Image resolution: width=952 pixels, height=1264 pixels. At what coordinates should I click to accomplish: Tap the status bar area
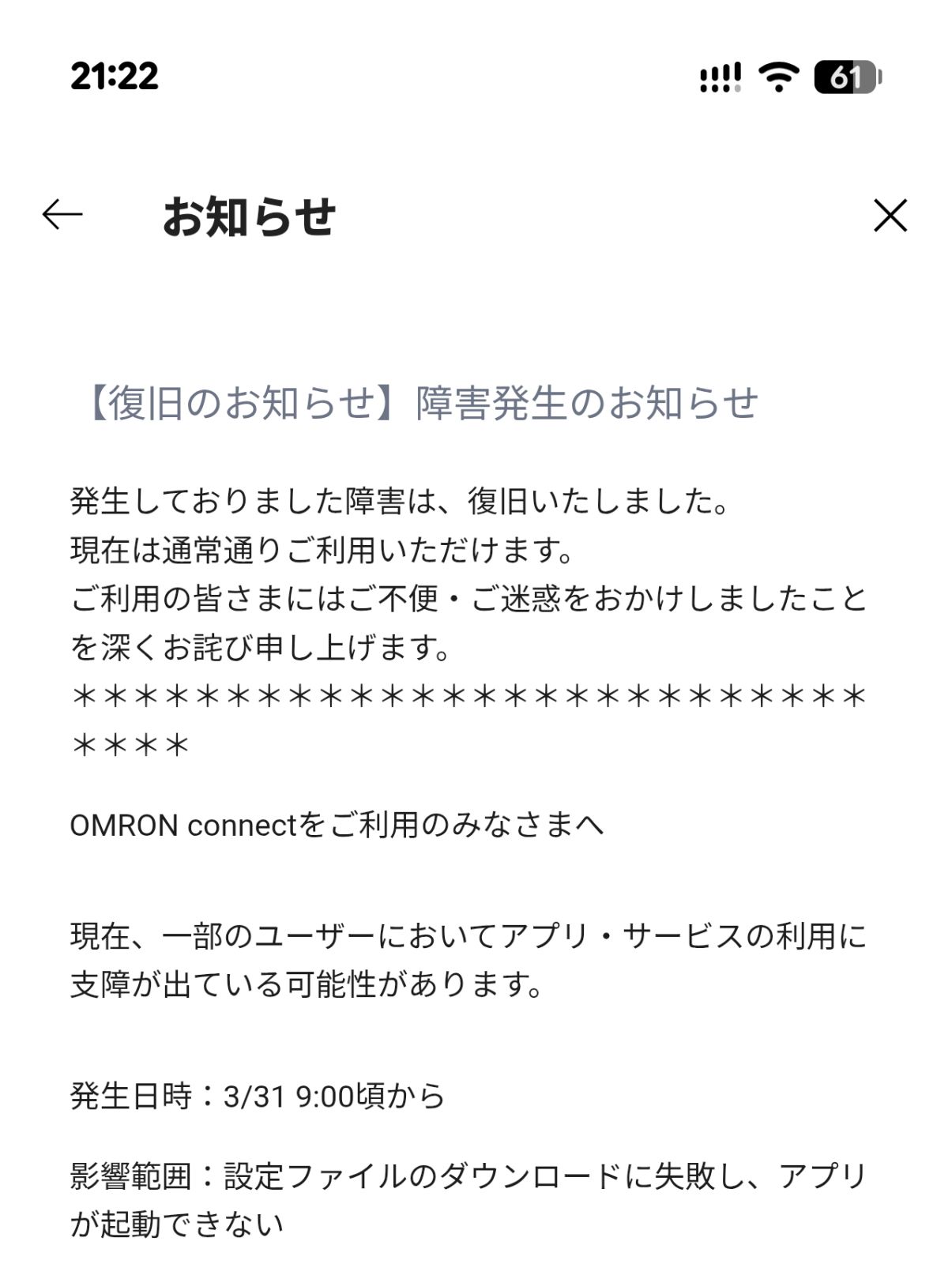click(x=476, y=77)
